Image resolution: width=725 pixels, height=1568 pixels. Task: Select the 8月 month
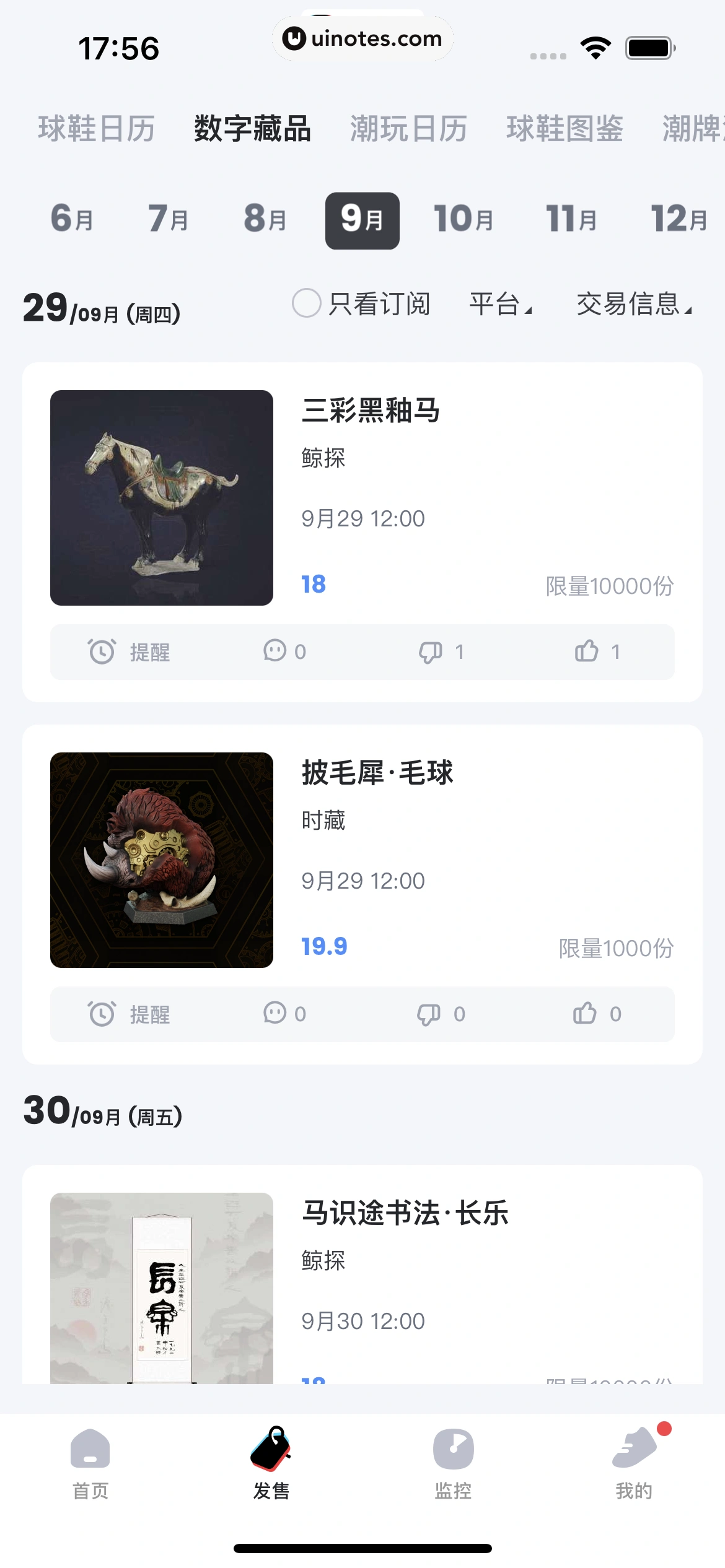[265, 219]
